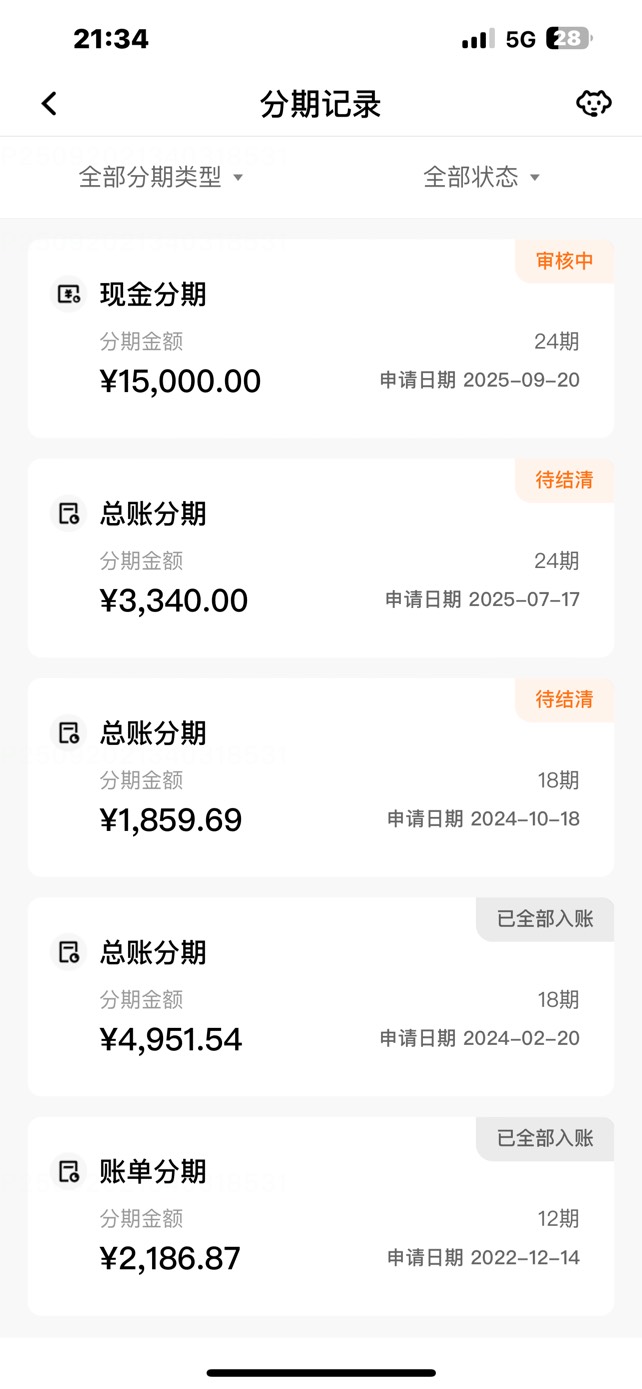
Task: Open the customer service mascot icon
Action: coord(594,103)
